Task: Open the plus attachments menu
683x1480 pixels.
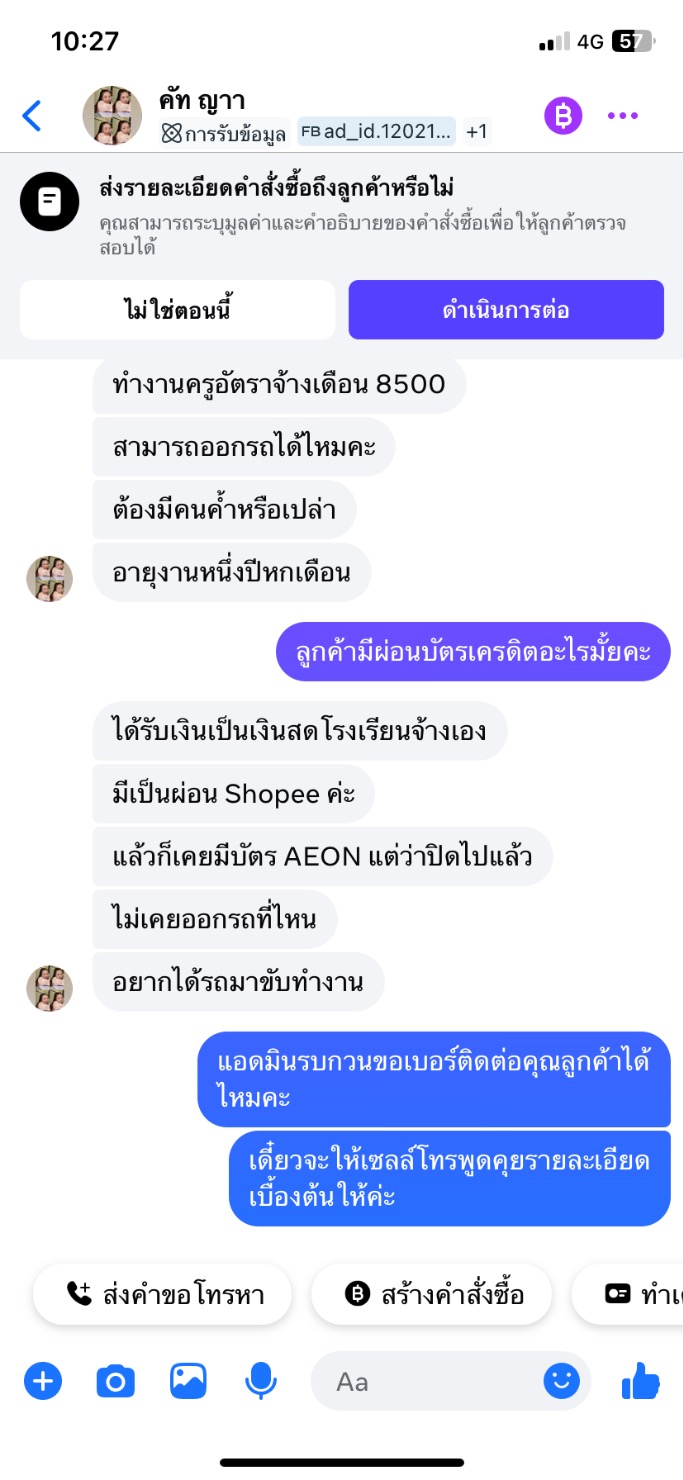Action: point(43,1382)
